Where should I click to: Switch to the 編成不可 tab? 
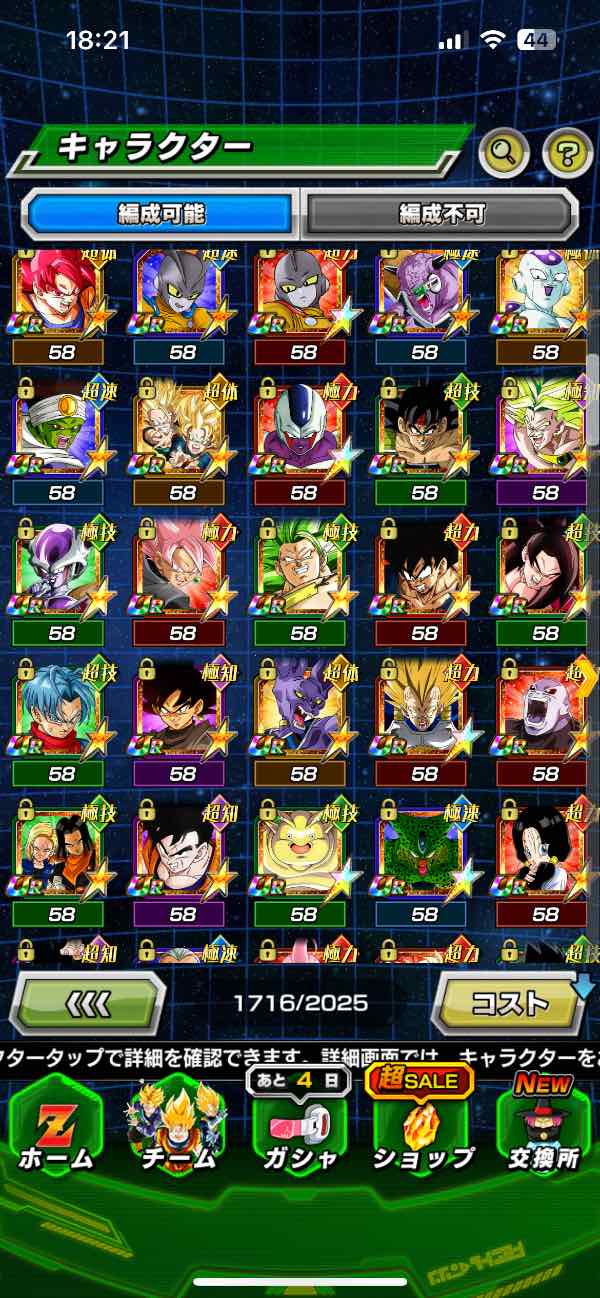click(x=441, y=213)
